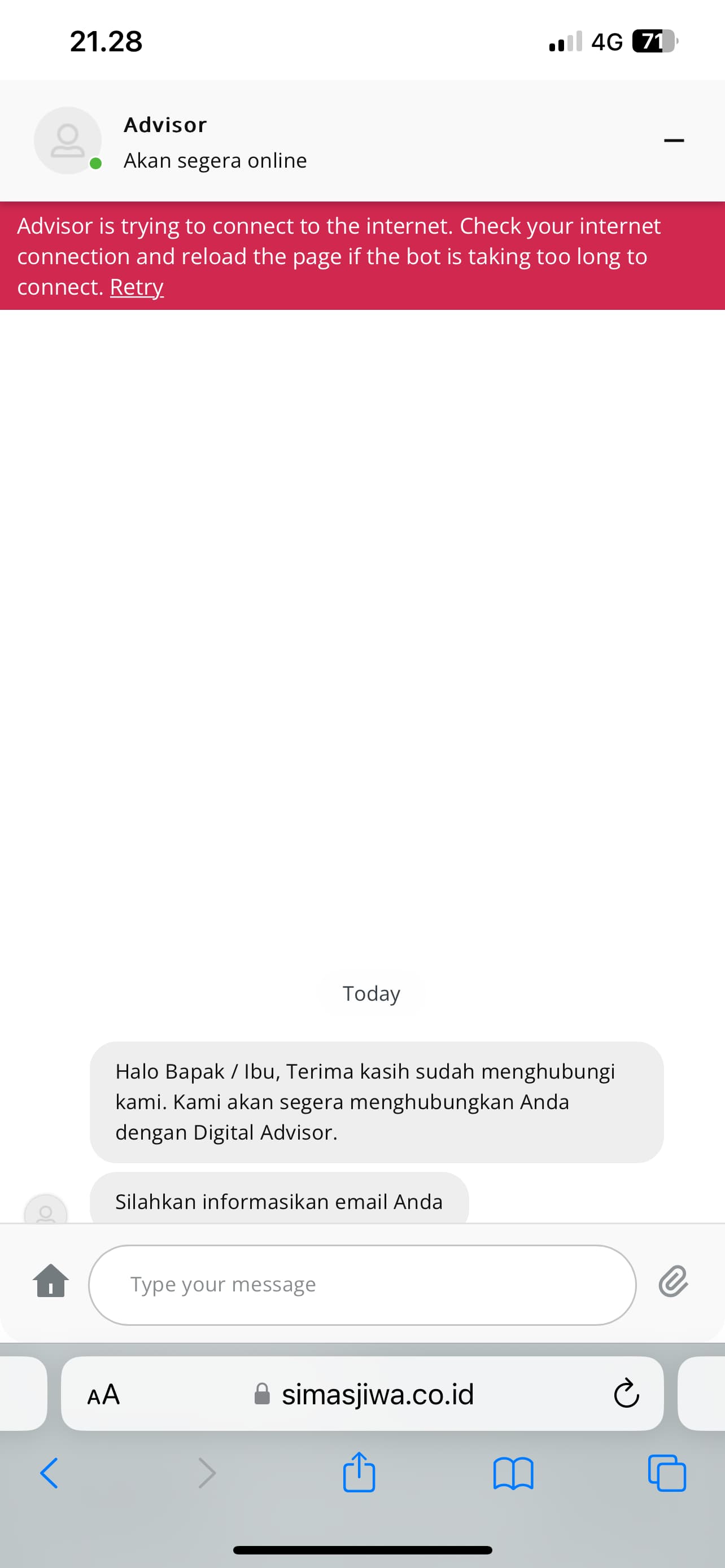Open the paperclip attachment option
Image resolution: width=725 pixels, height=1568 pixels.
point(673,1281)
